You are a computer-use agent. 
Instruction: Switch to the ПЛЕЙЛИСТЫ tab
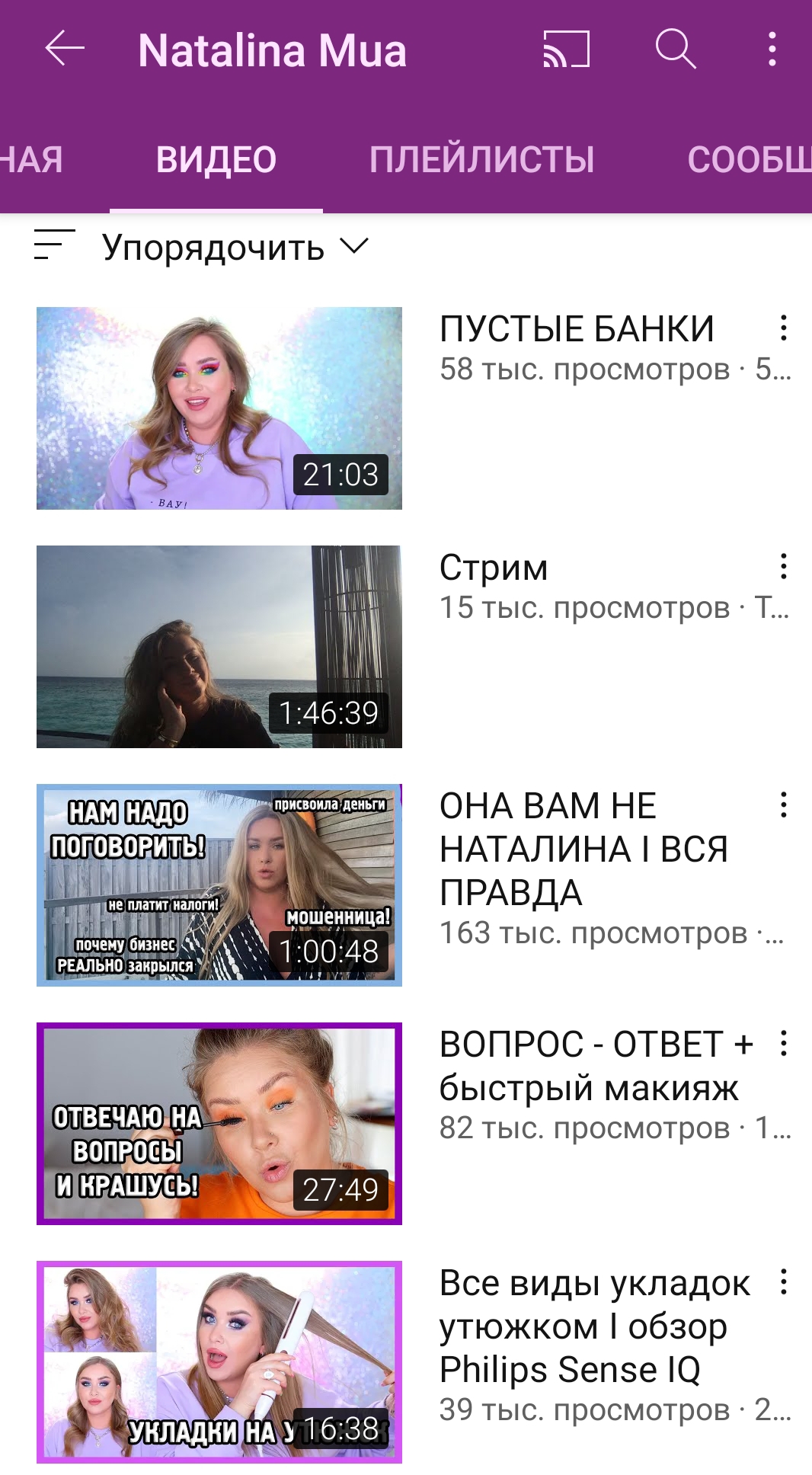(482, 160)
